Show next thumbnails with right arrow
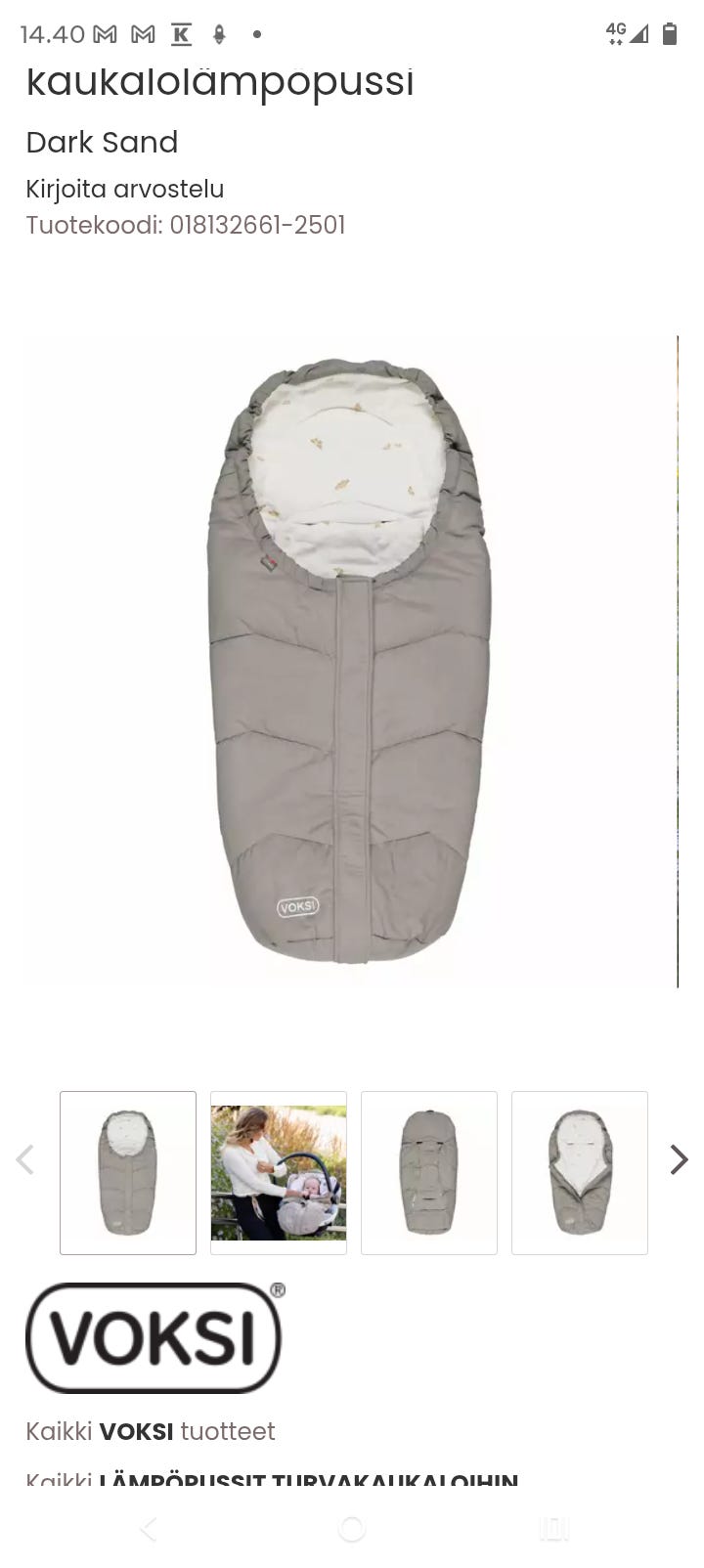This screenshot has width=704, height=1568. [679, 1160]
